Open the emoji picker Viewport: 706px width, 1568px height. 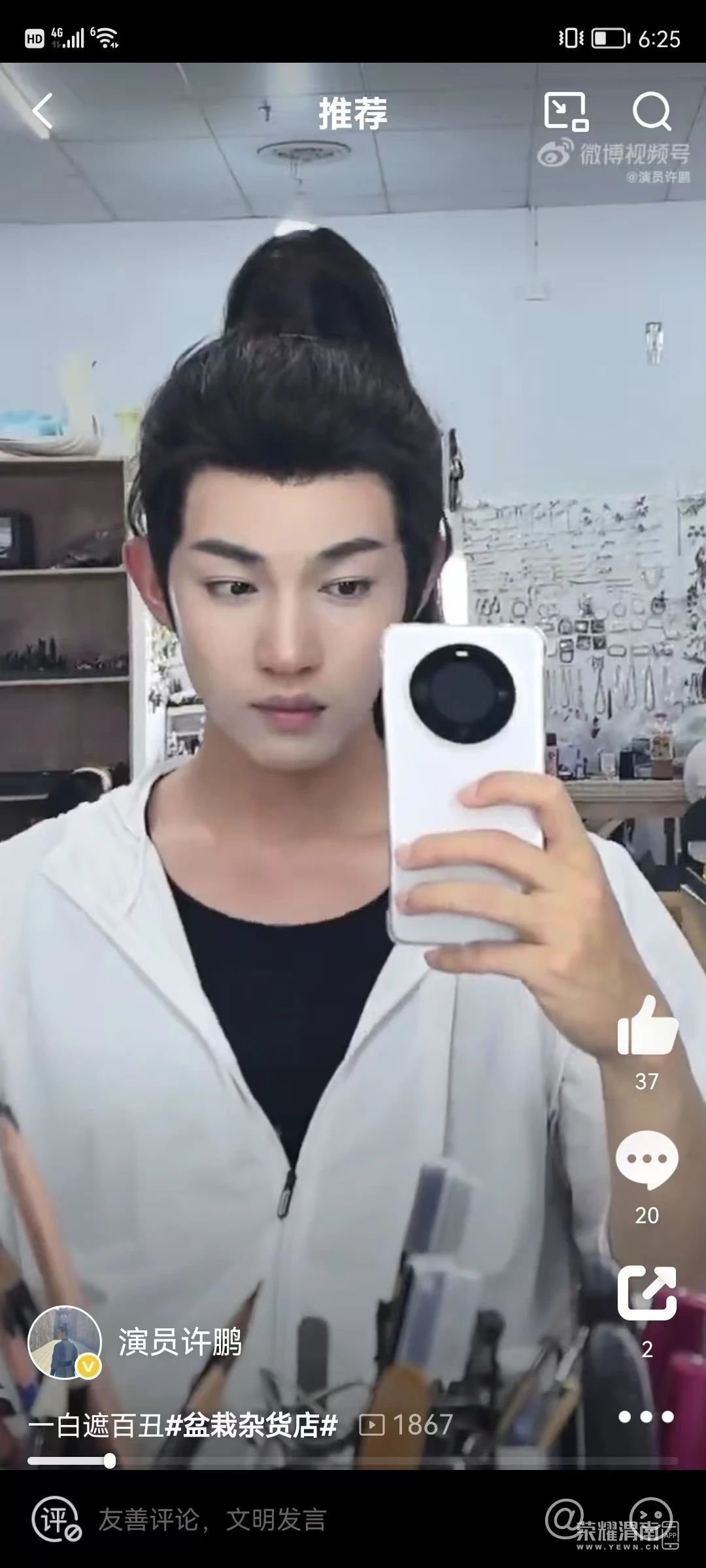pos(650,1519)
